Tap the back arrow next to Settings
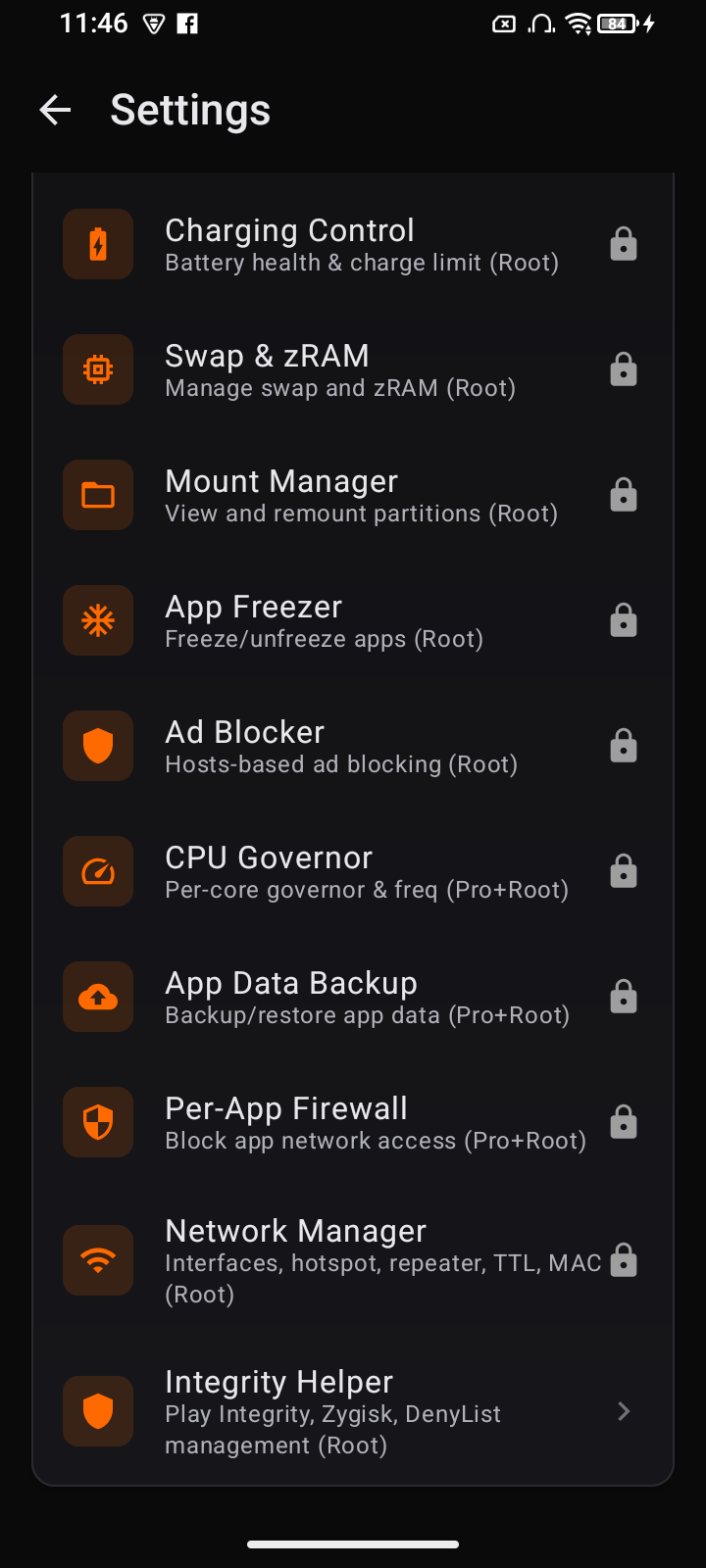 pos(55,110)
